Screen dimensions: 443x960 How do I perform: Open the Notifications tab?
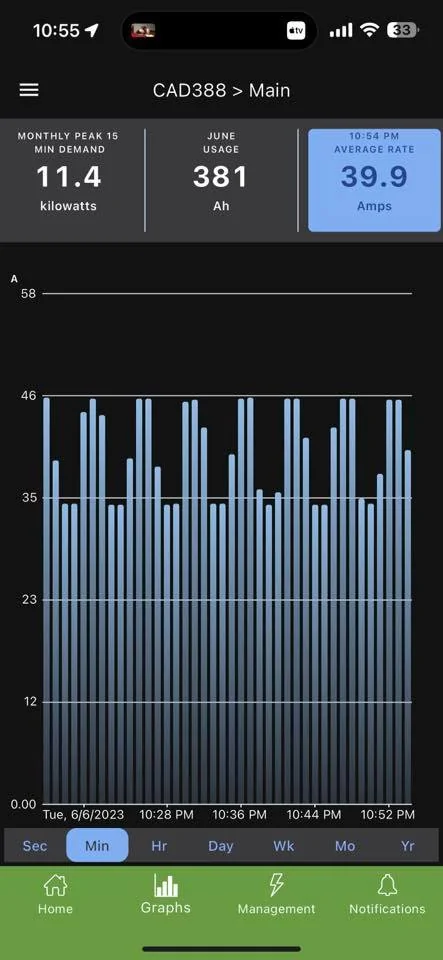click(x=387, y=894)
